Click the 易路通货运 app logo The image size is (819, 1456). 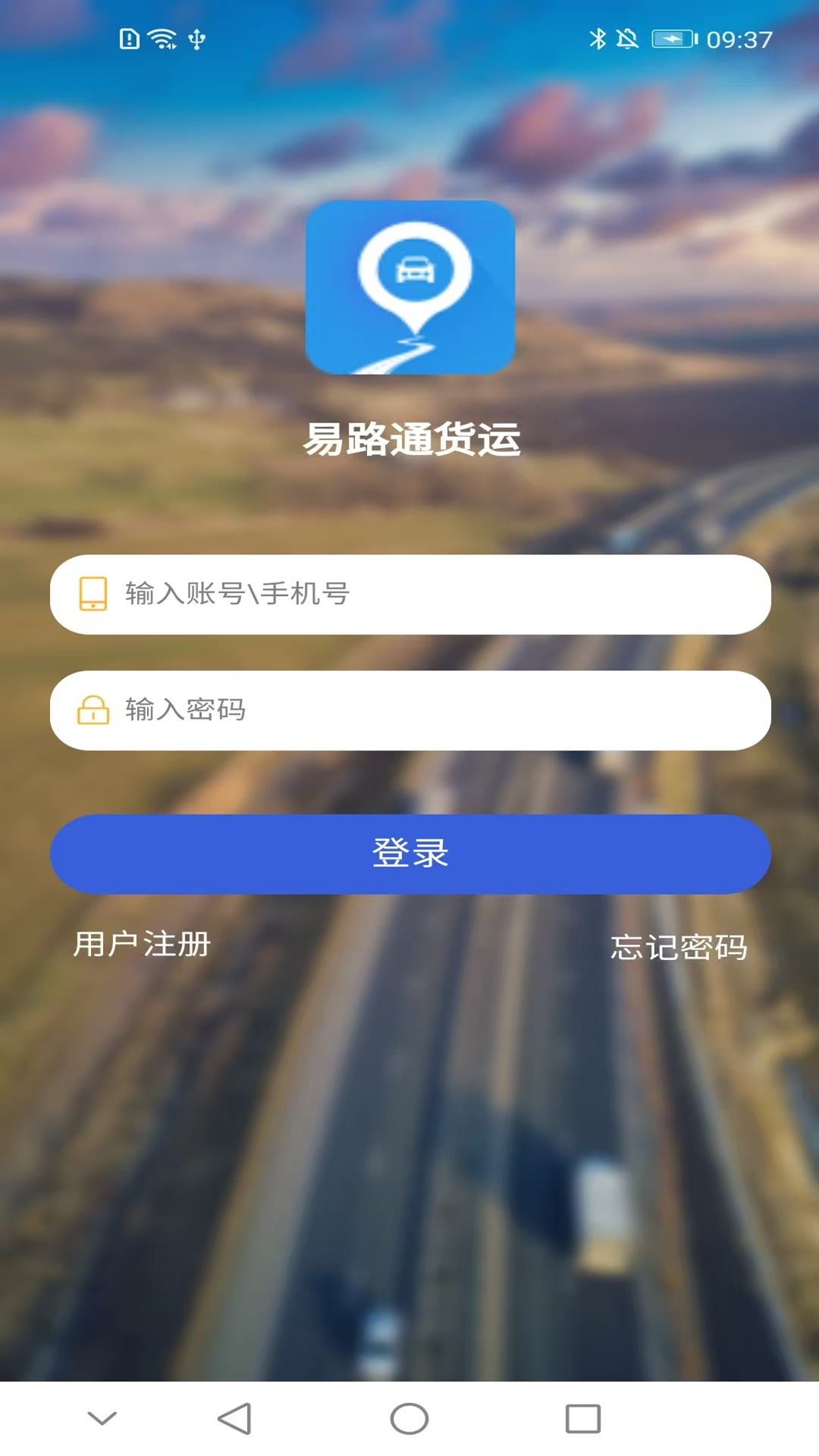pyautogui.click(x=409, y=287)
